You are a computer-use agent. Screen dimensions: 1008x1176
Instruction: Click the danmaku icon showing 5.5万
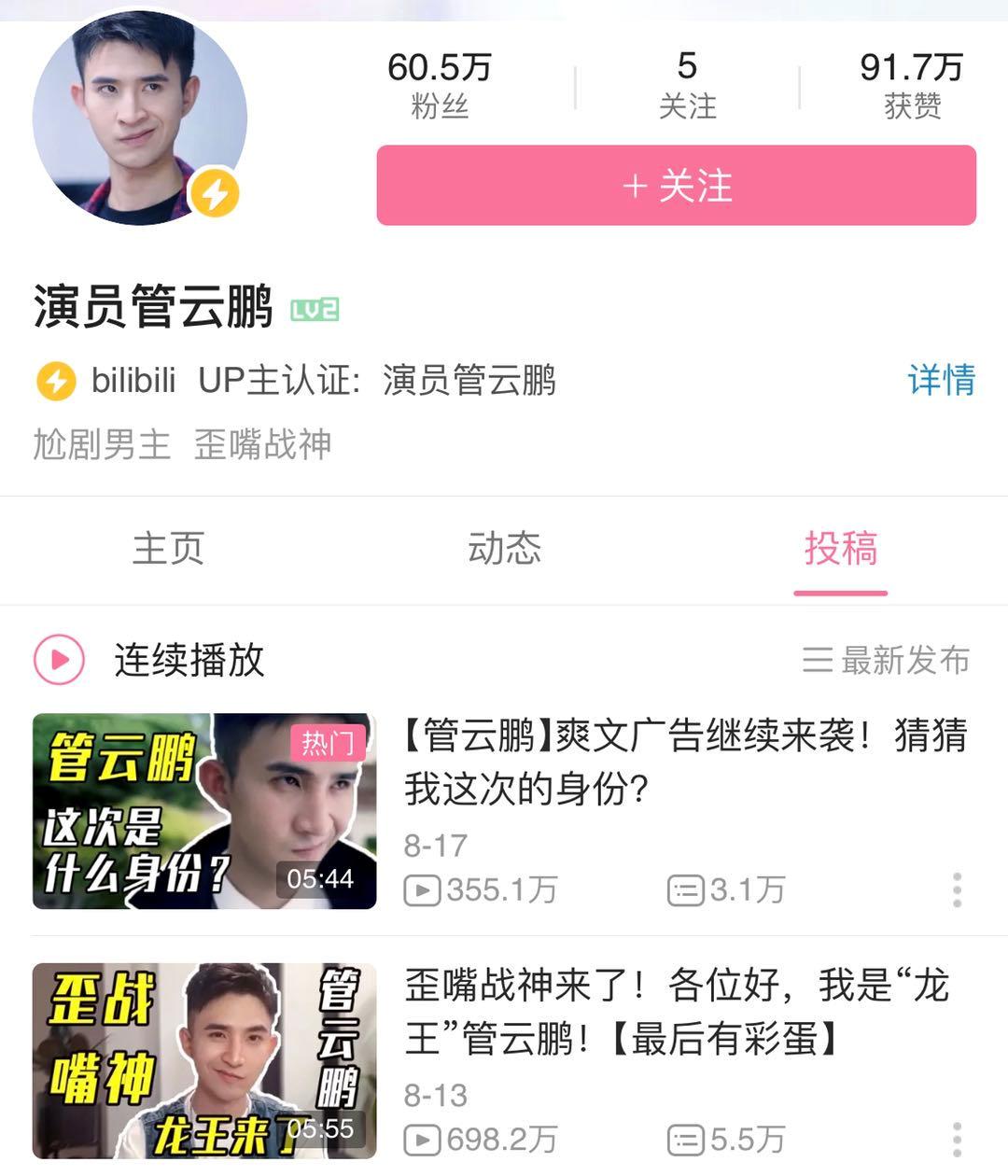(x=688, y=1140)
